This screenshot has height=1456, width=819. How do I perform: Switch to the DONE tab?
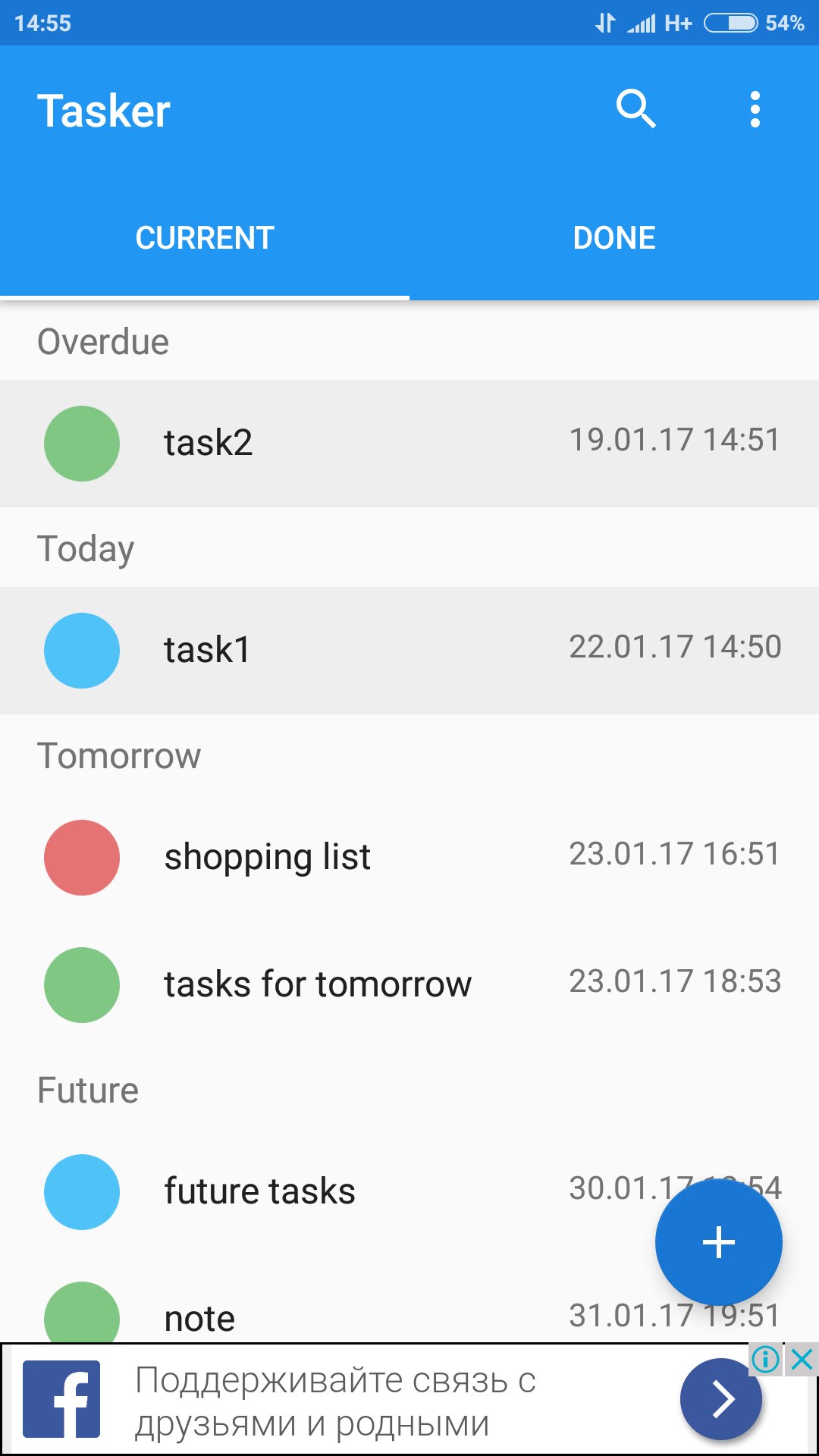(614, 237)
